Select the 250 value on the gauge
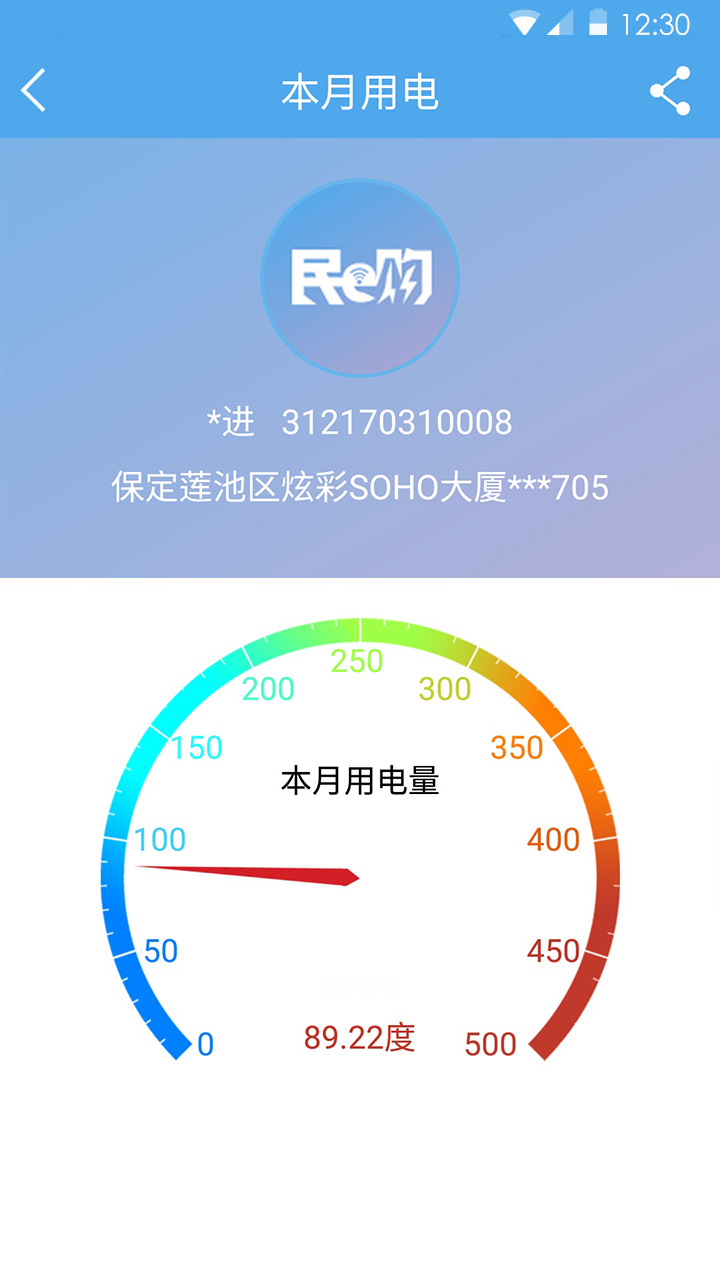This screenshot has height=1280, width=720. coord(357,660)
